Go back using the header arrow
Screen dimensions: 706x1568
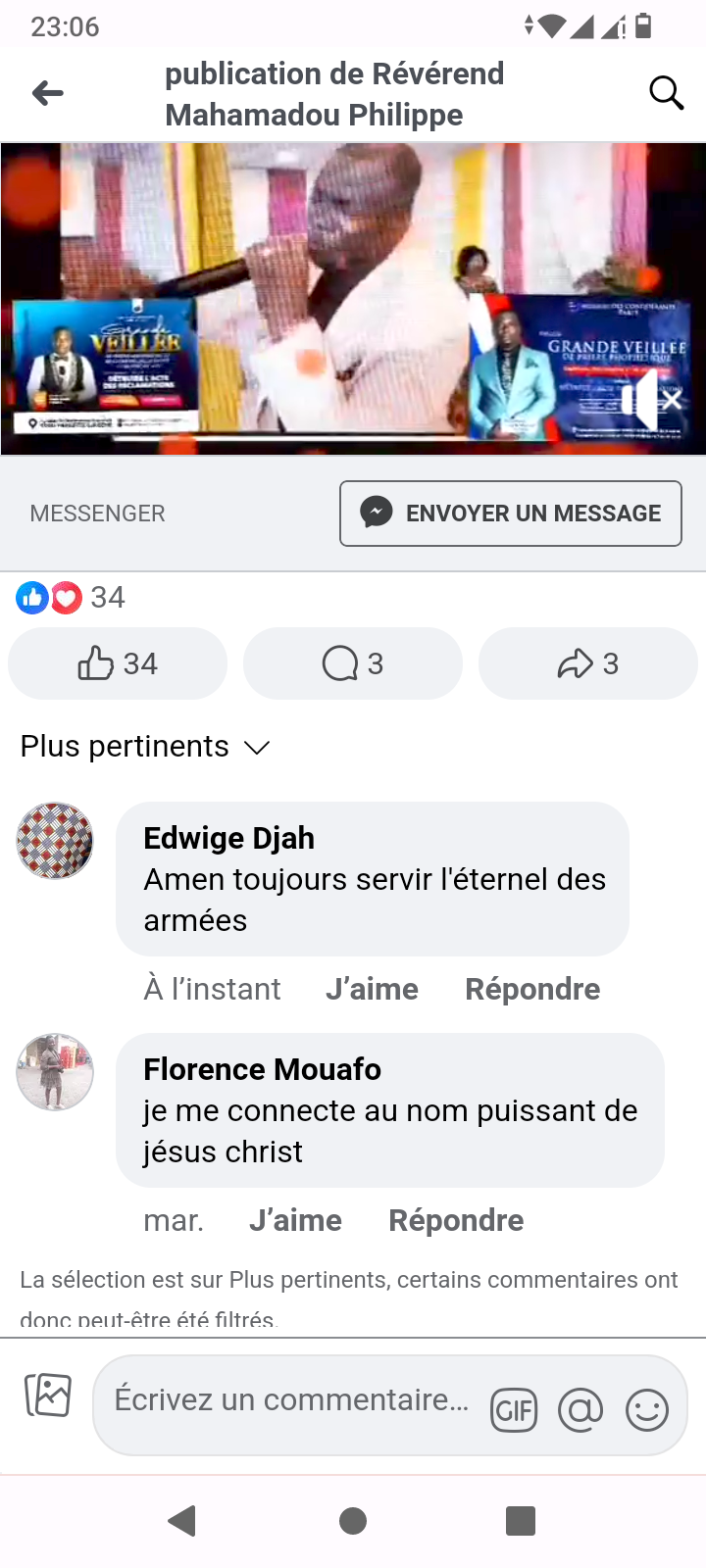[47, 93]
